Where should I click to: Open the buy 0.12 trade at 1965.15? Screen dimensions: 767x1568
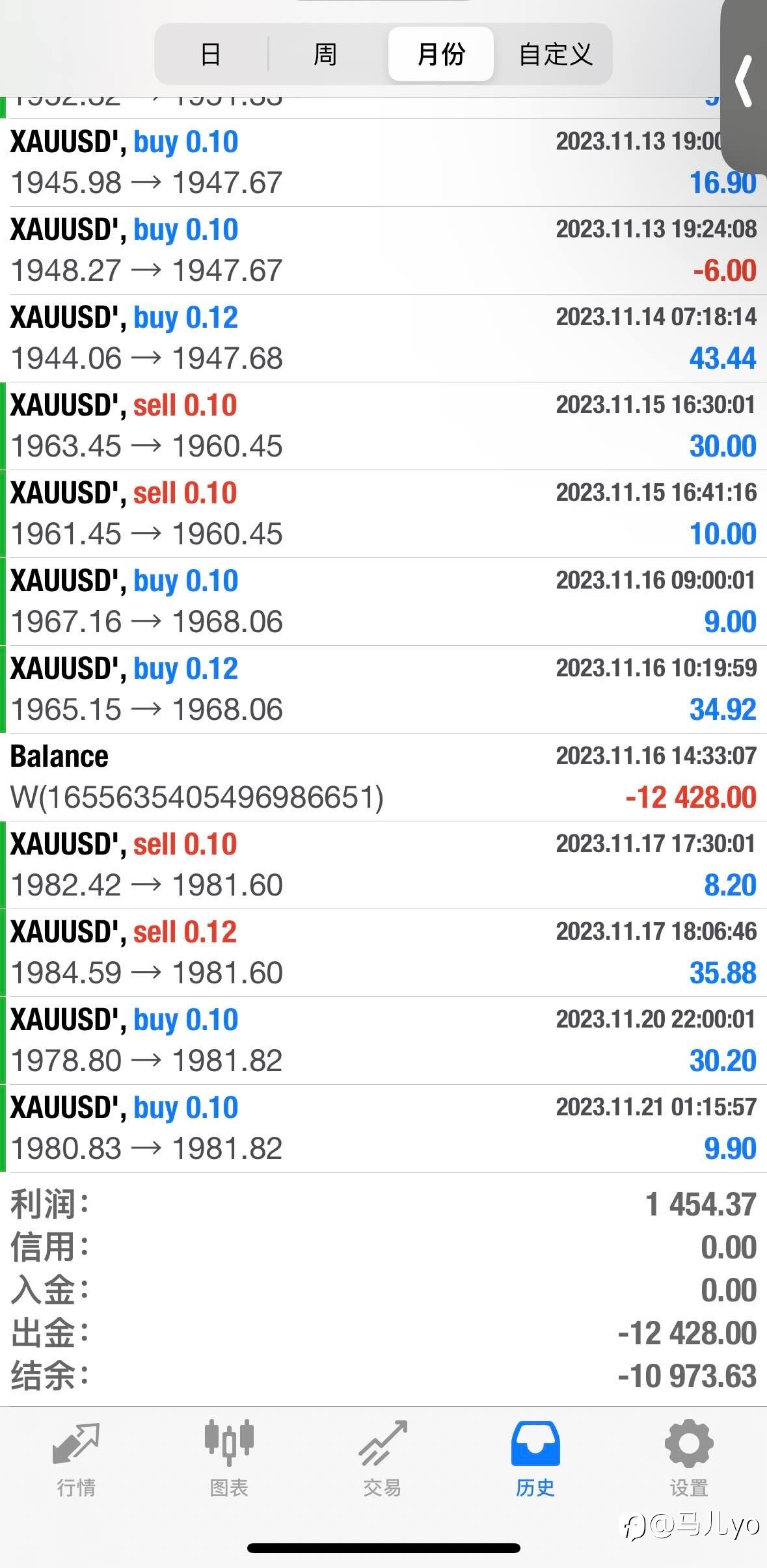(384, 689)
